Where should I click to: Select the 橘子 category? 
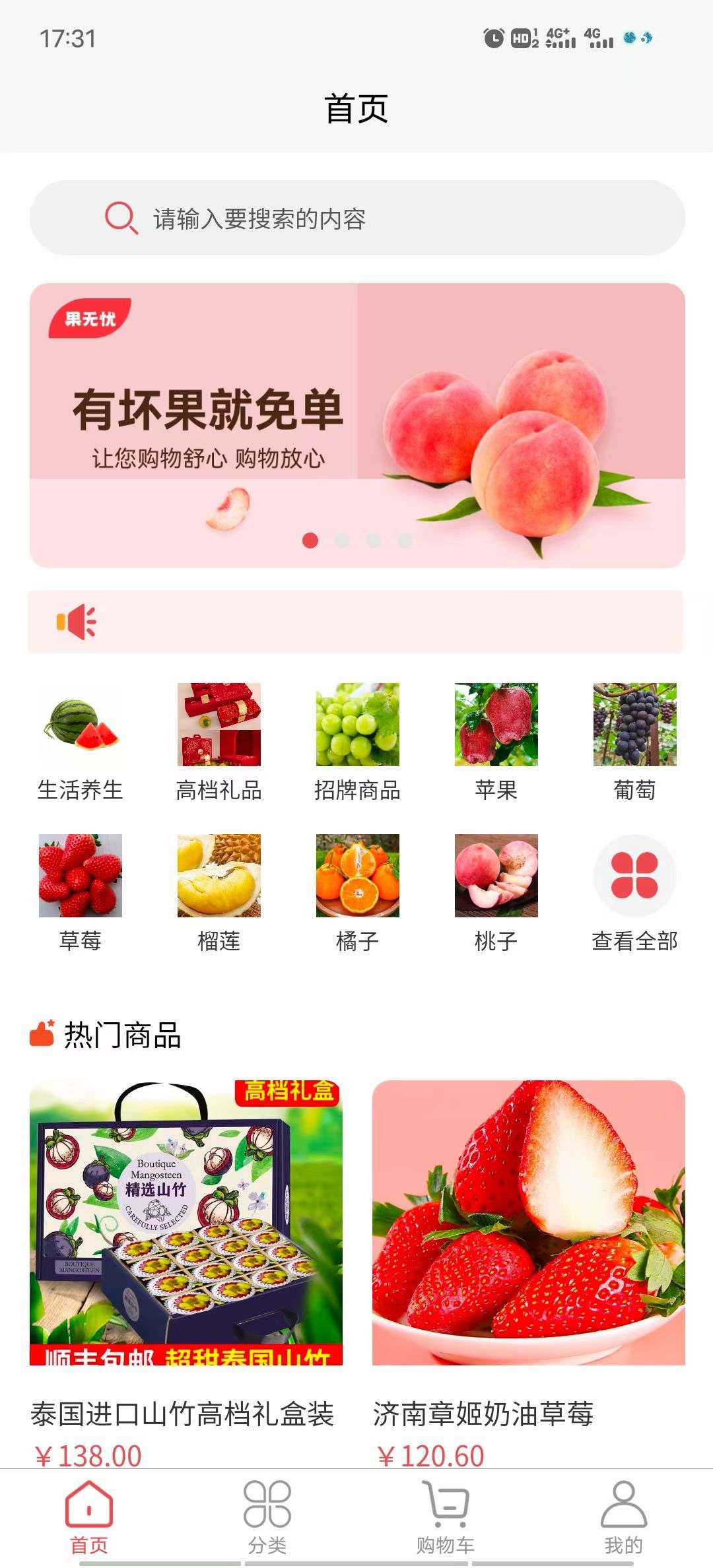coord(357,891)
